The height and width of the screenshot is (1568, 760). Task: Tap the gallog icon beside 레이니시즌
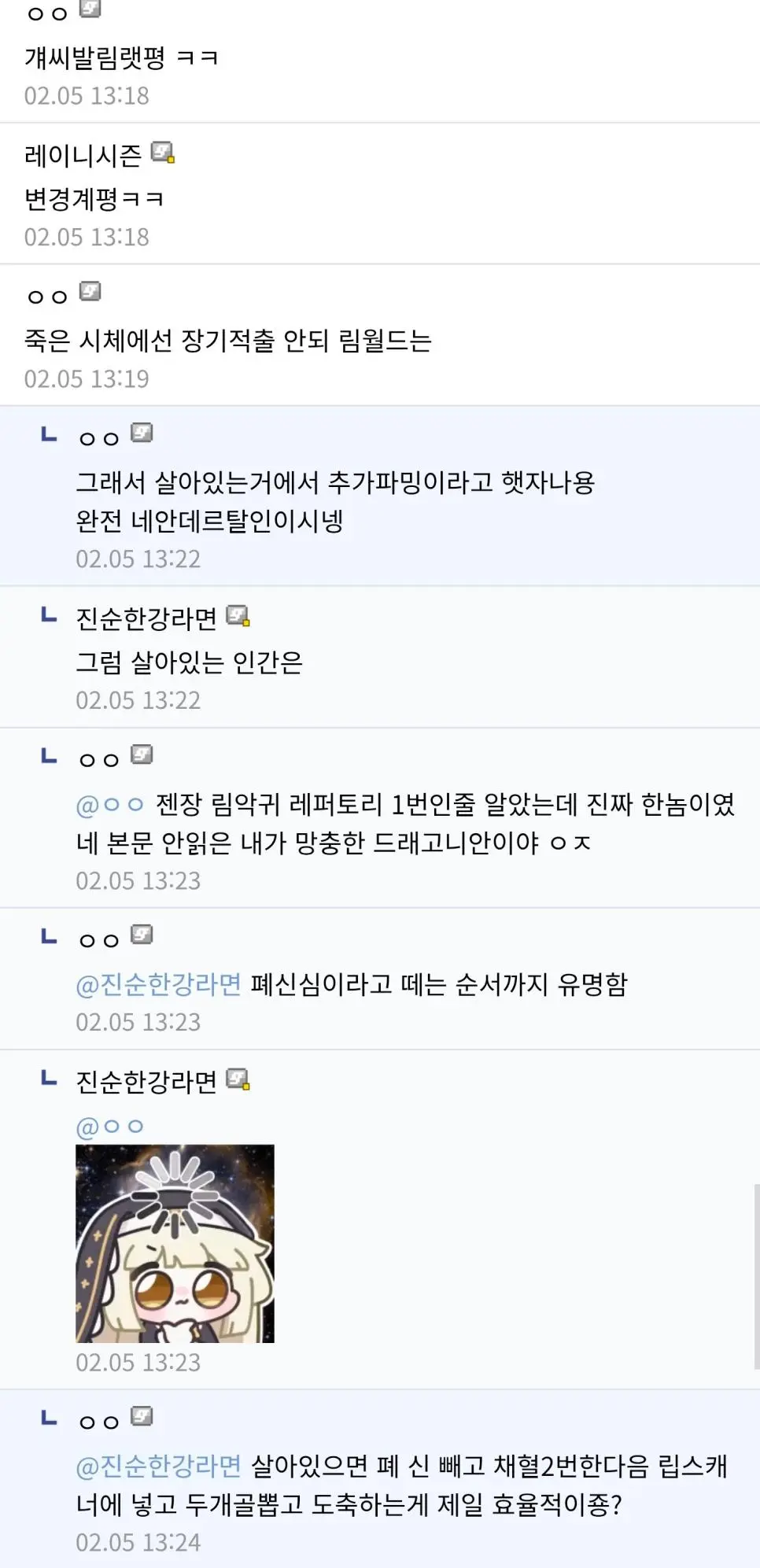163,152
